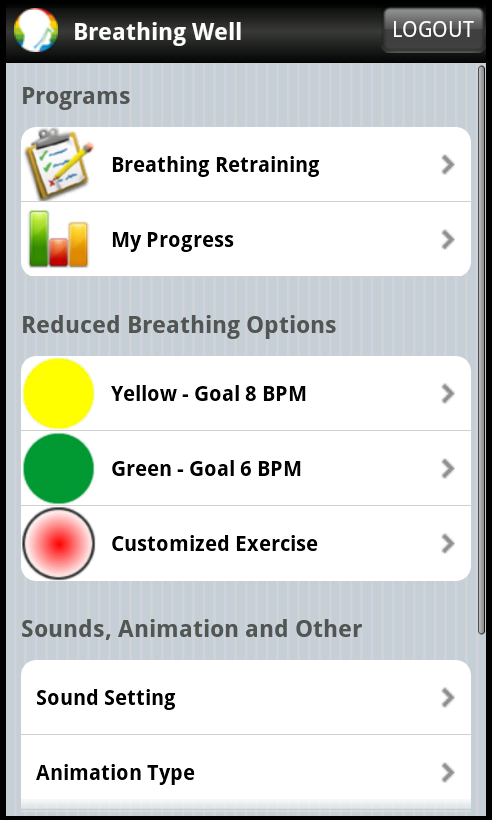Open Sound Setting
Screen dimensions: 492x820
(246, 697)
